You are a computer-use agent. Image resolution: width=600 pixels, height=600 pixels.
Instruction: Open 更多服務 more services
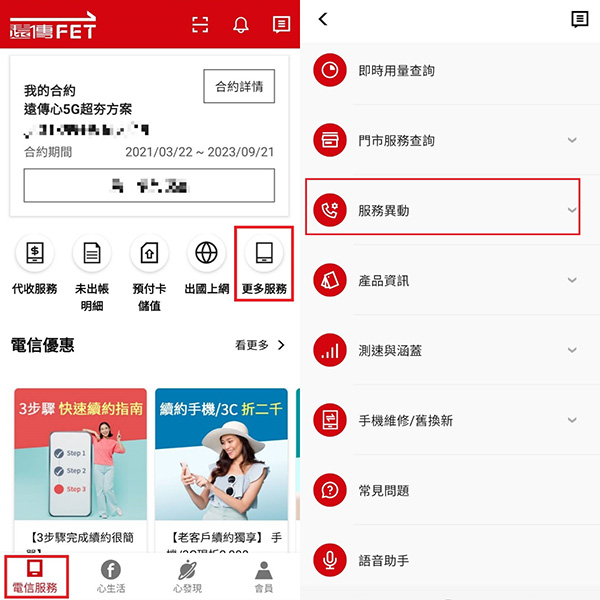tap(263, 263)
